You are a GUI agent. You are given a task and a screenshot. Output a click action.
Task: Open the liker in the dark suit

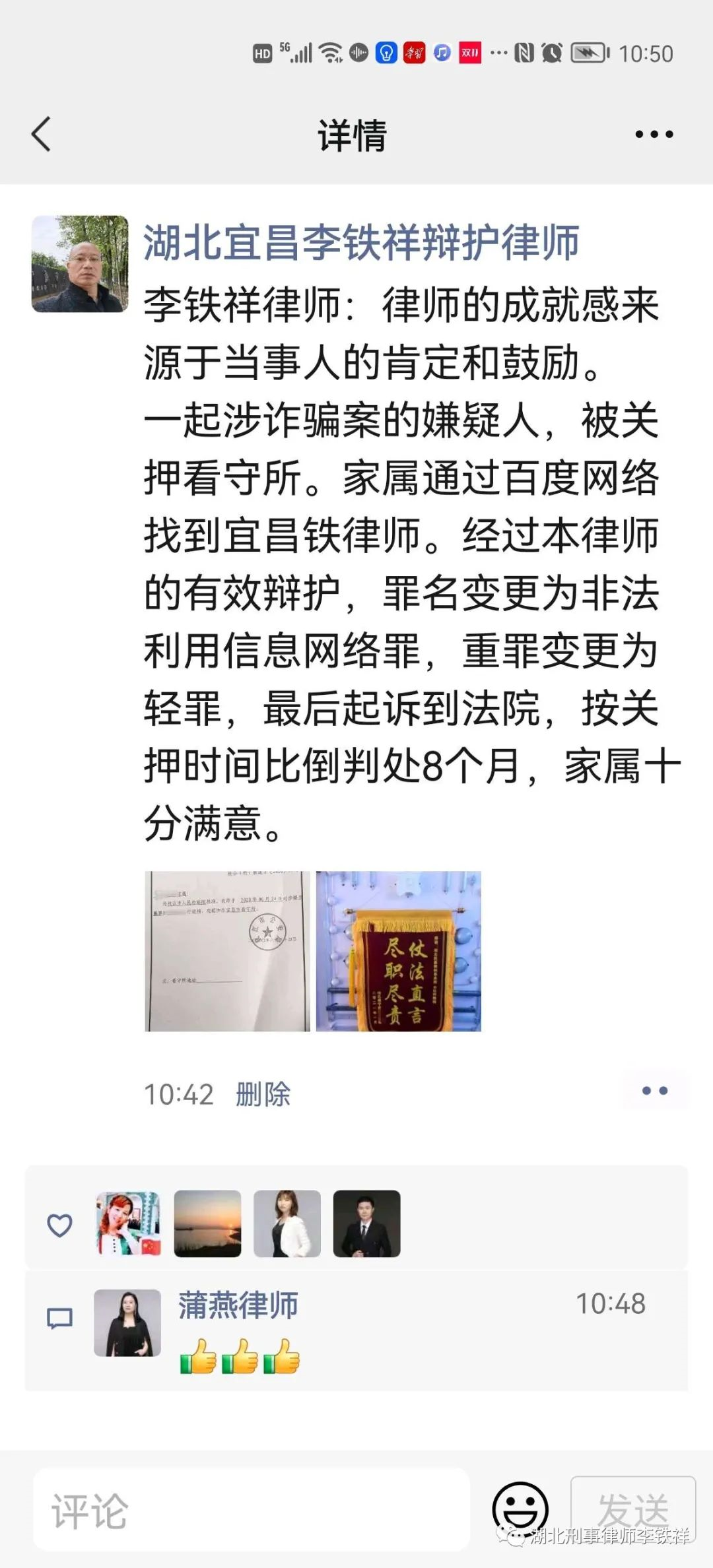[x=366, y=1224]
